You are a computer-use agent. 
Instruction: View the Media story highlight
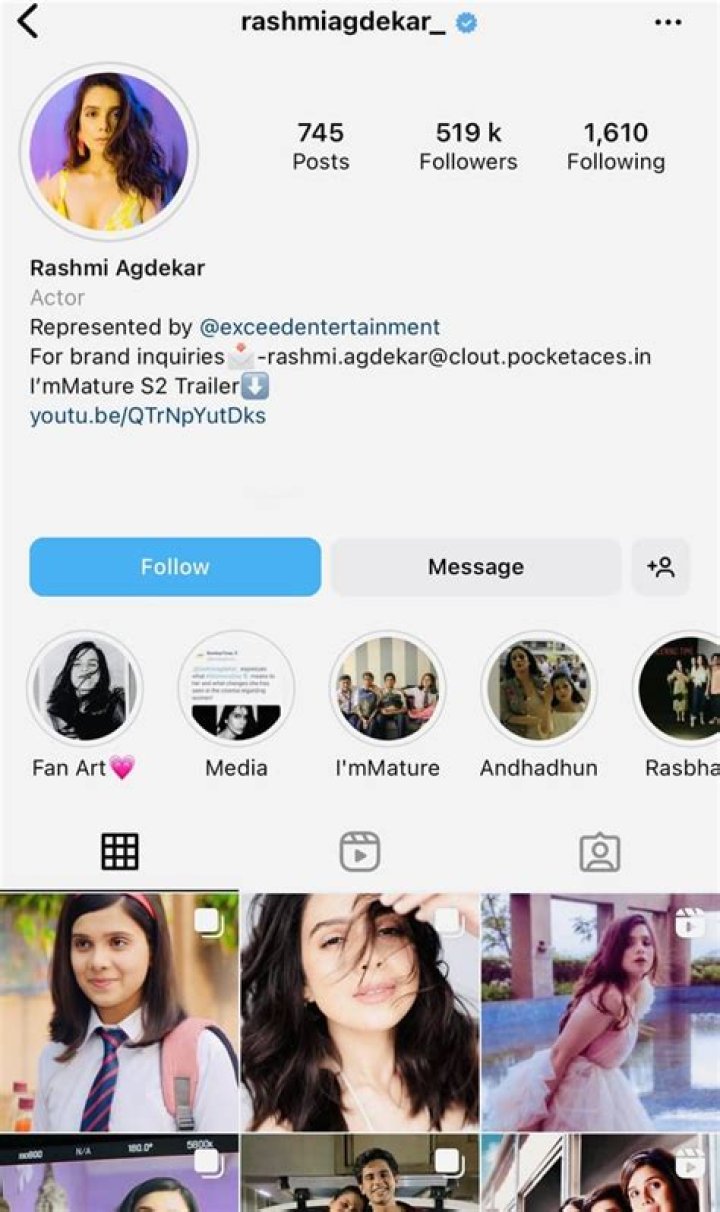click(x=236, y=689)
